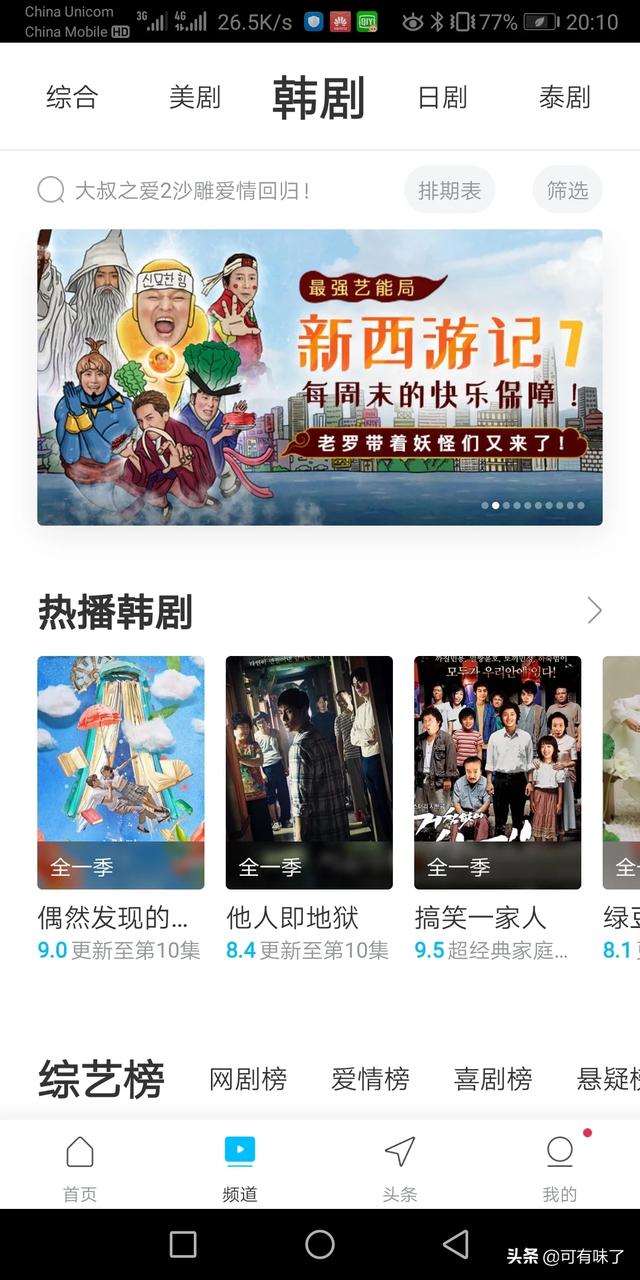This screenshot has height=1280, width=640.
Task: Open the 泰剧 top tab
Action: tap(565, 98)
